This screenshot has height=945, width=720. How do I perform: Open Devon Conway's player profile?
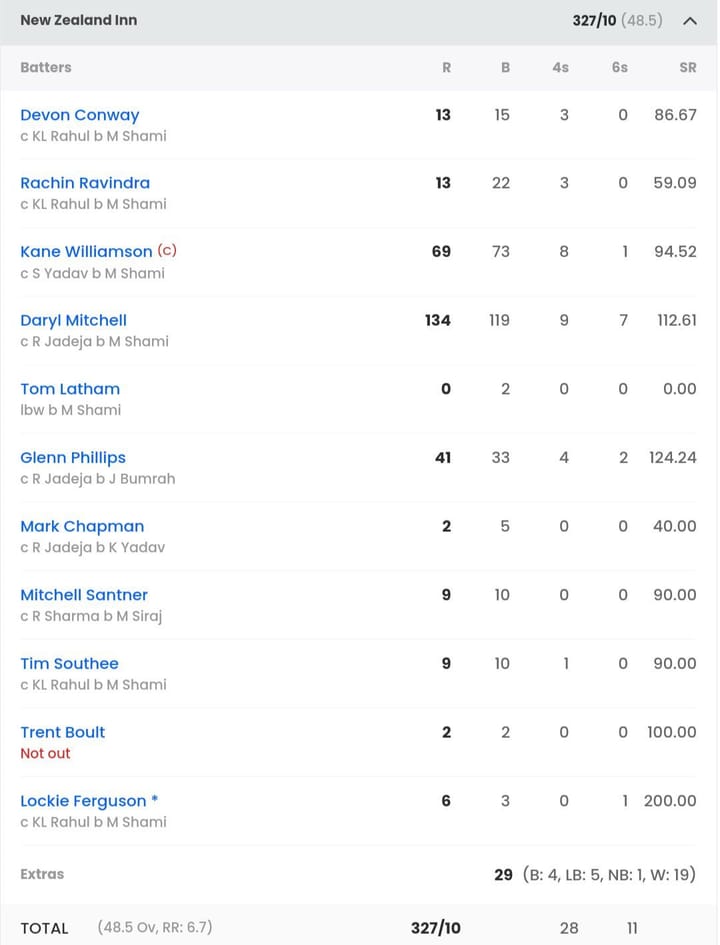click(x=80, y=115)
